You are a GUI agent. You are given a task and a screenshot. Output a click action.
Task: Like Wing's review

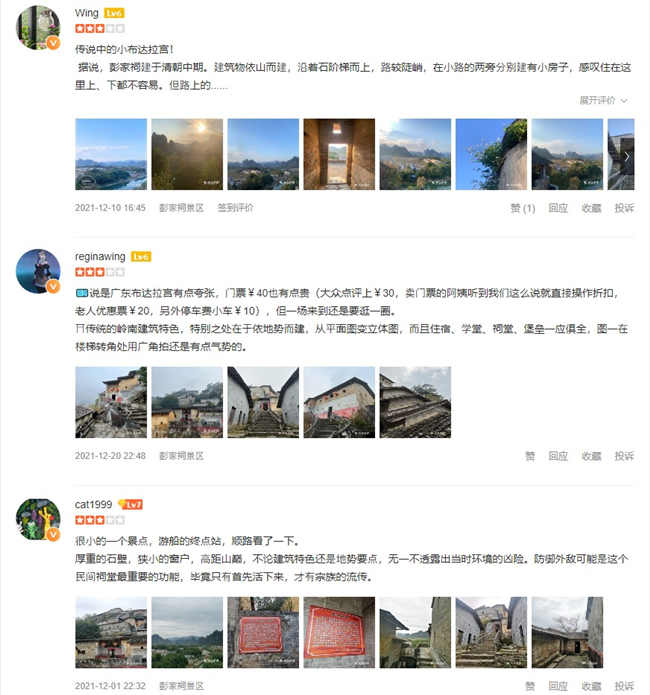523,208
